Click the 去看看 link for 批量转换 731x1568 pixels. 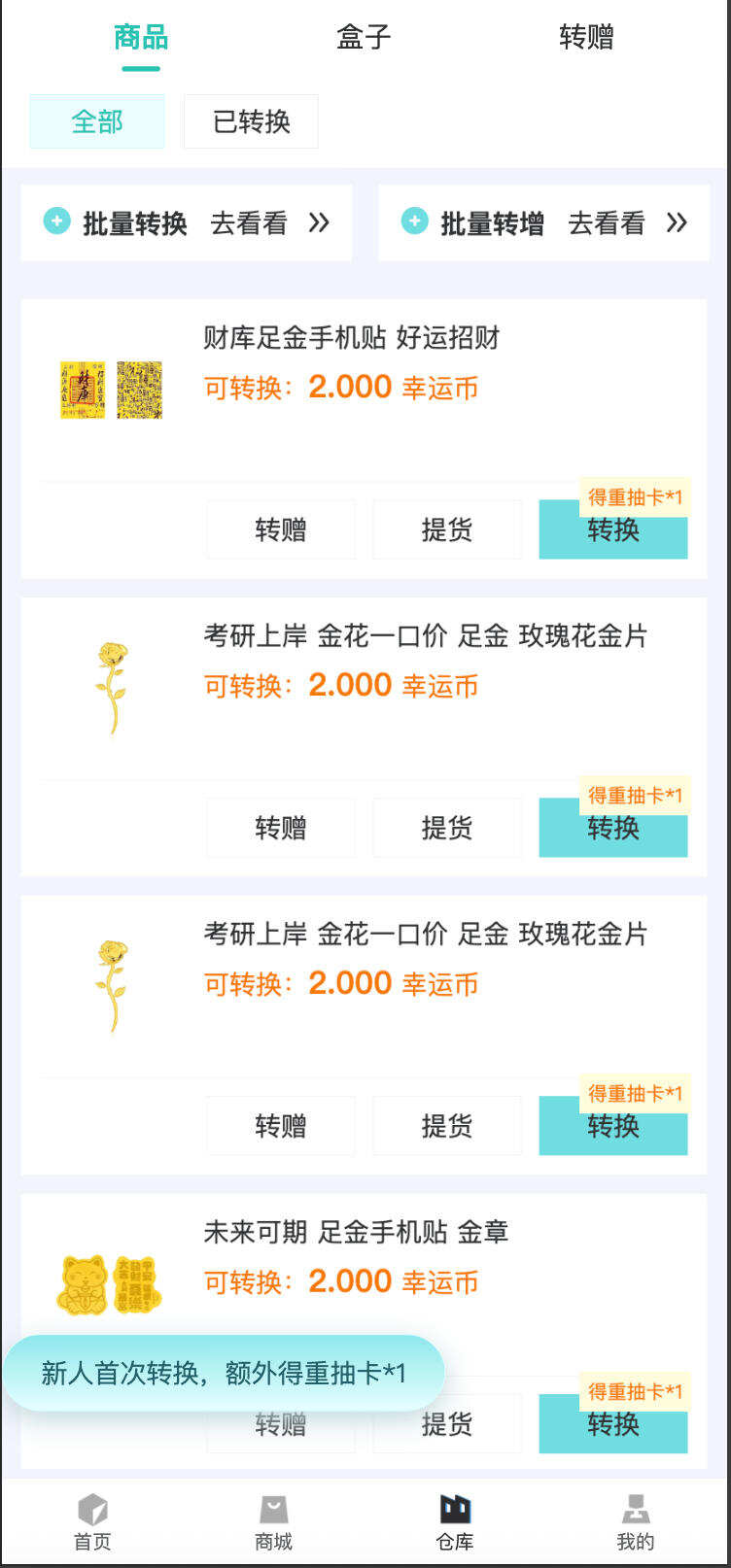(249, 222)
